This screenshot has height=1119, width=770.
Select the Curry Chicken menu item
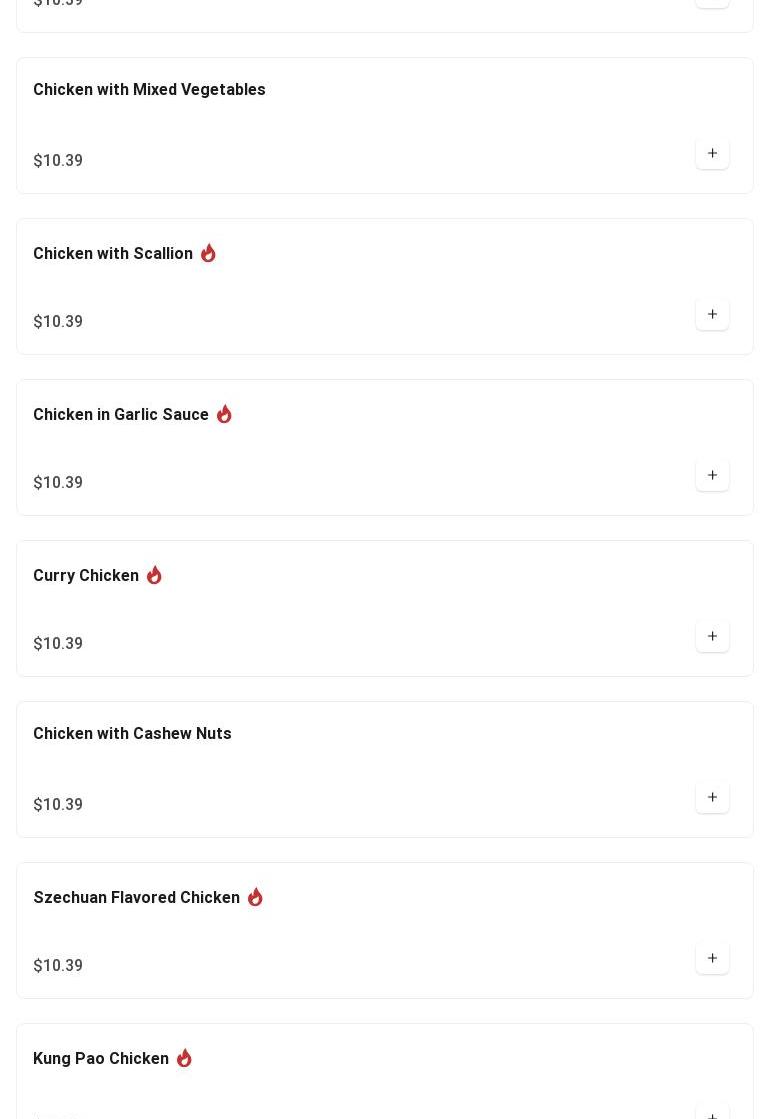(x=86, y=576)
